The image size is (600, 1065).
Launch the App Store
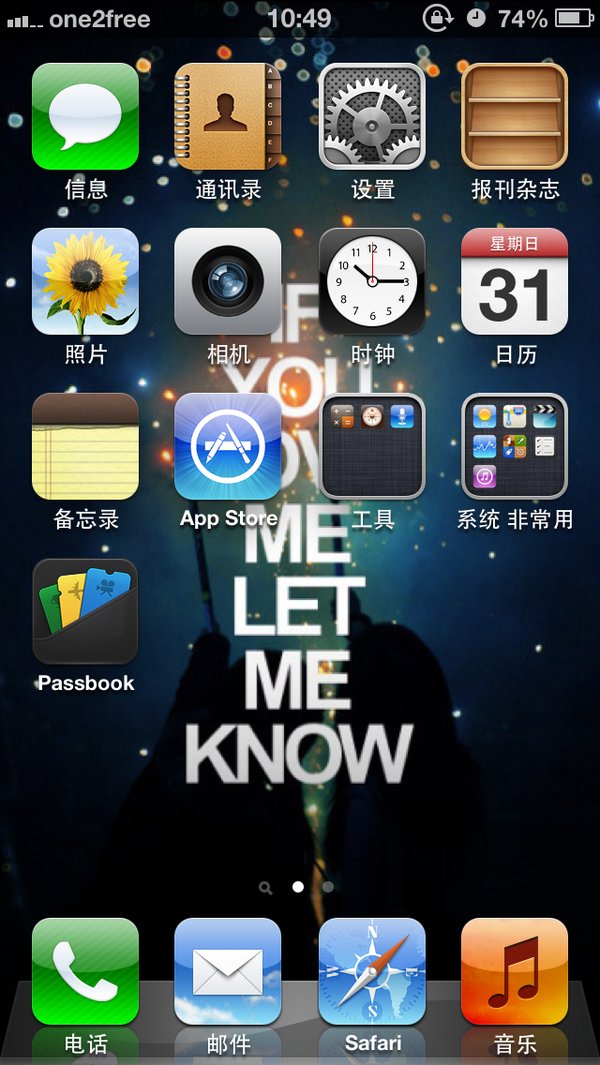click(x=228, y=446)
